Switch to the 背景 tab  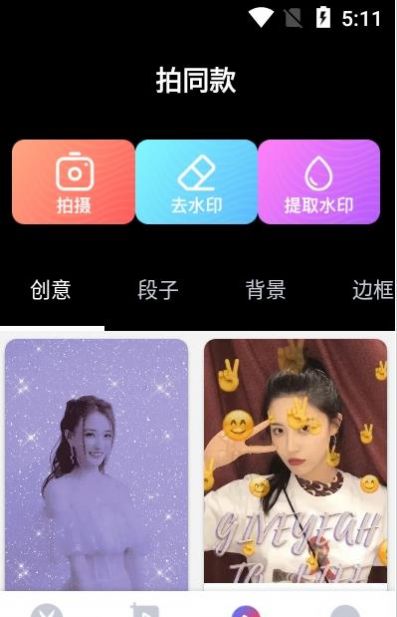pyautogui.click(x=266, y=290)
